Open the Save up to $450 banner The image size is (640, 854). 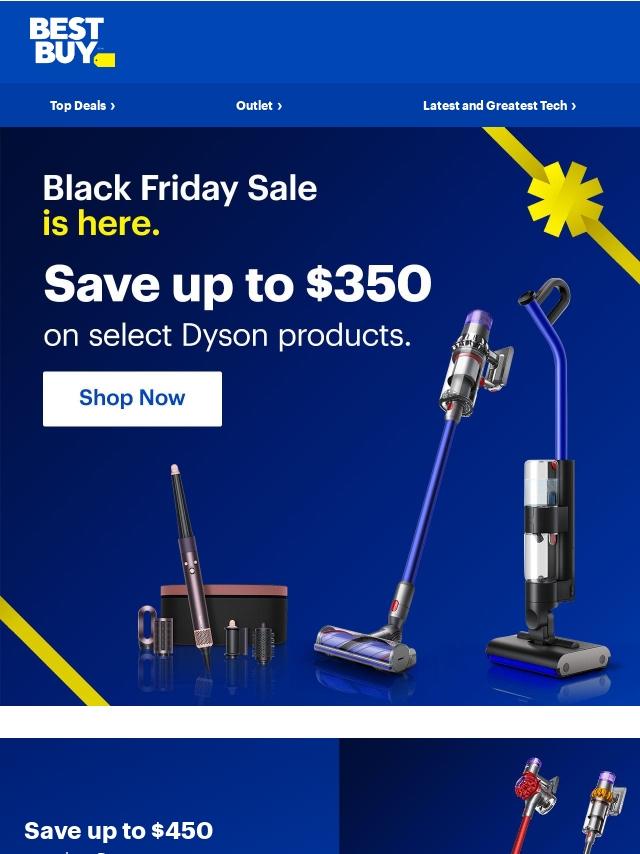pyautogui.click(x=119, y=830)
